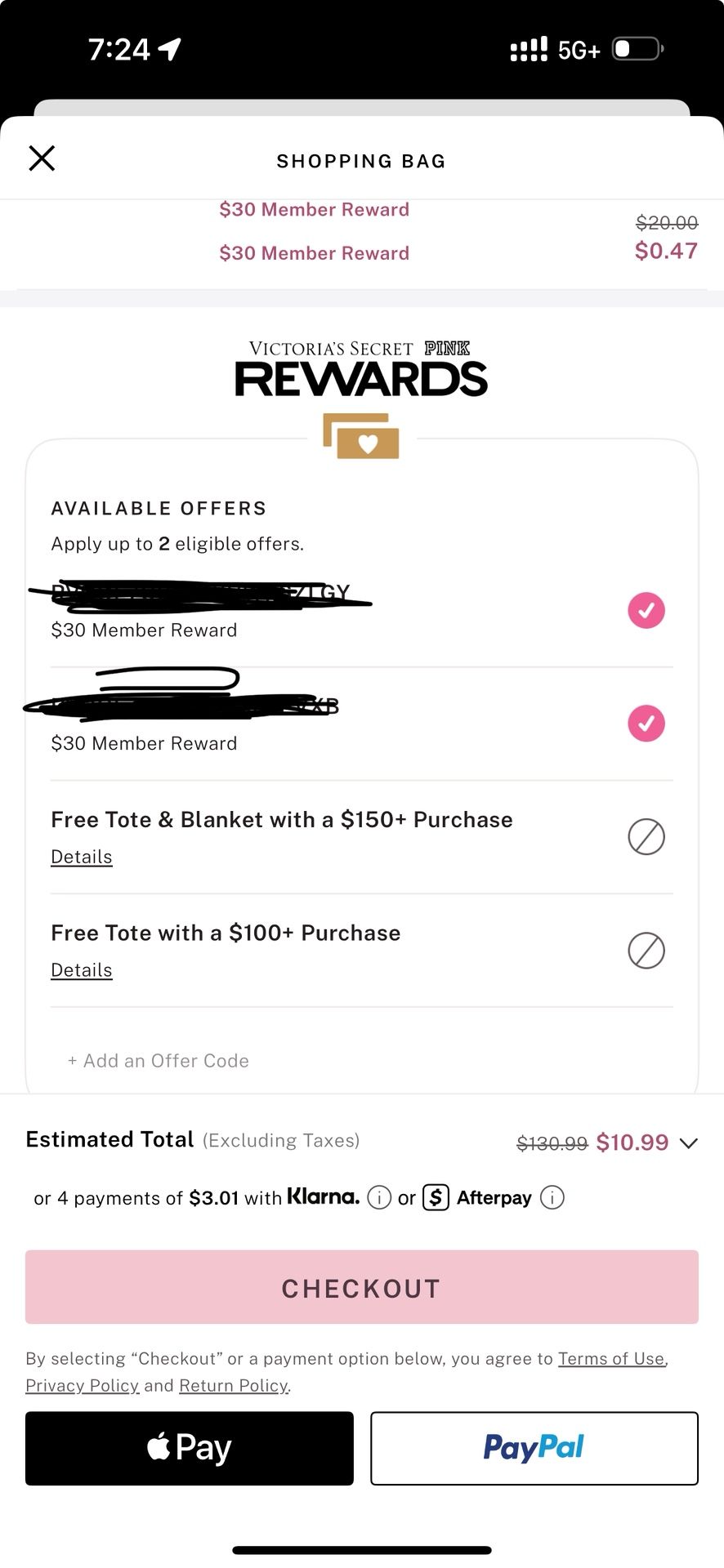724x1568 pixels.
Task: Open the Add an Offer Code field
Action: point(159,1060)
